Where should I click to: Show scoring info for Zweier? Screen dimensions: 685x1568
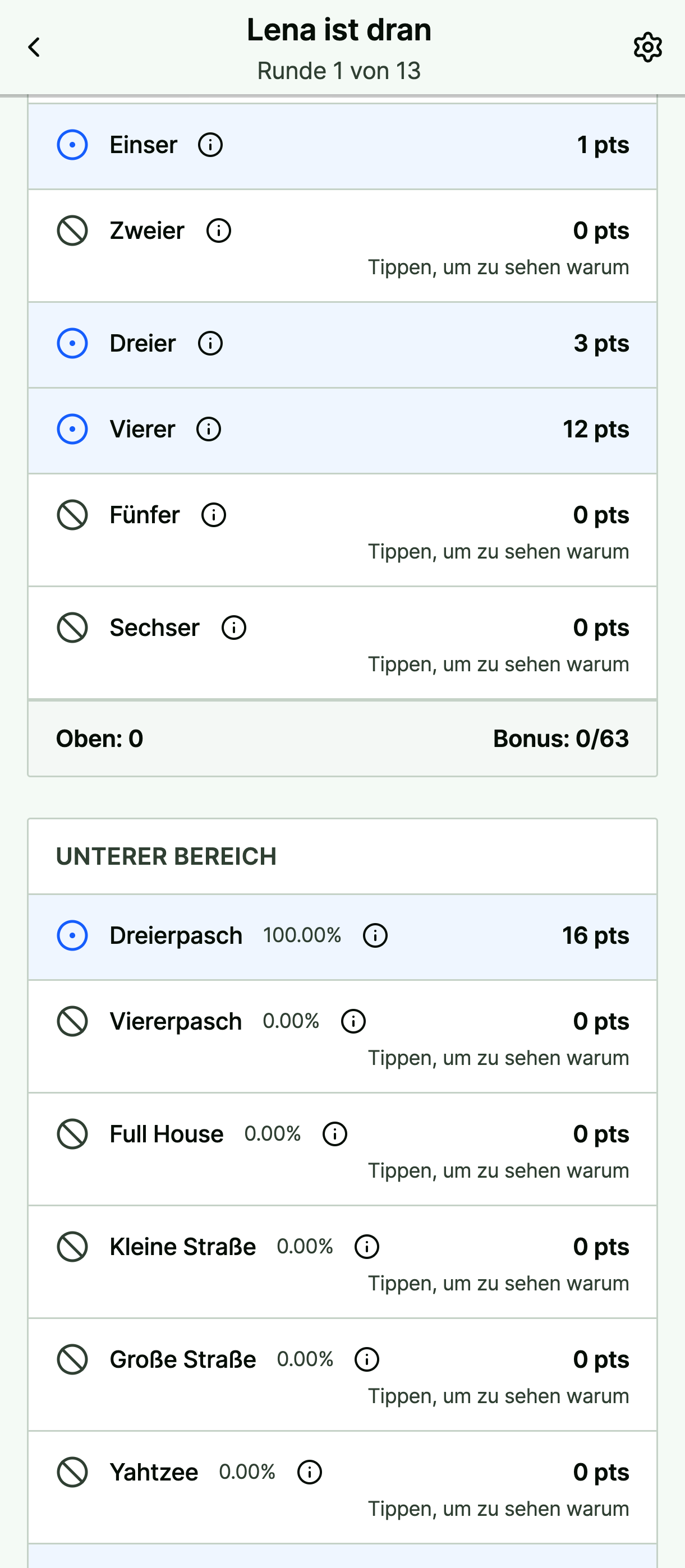tap(219, 230)
